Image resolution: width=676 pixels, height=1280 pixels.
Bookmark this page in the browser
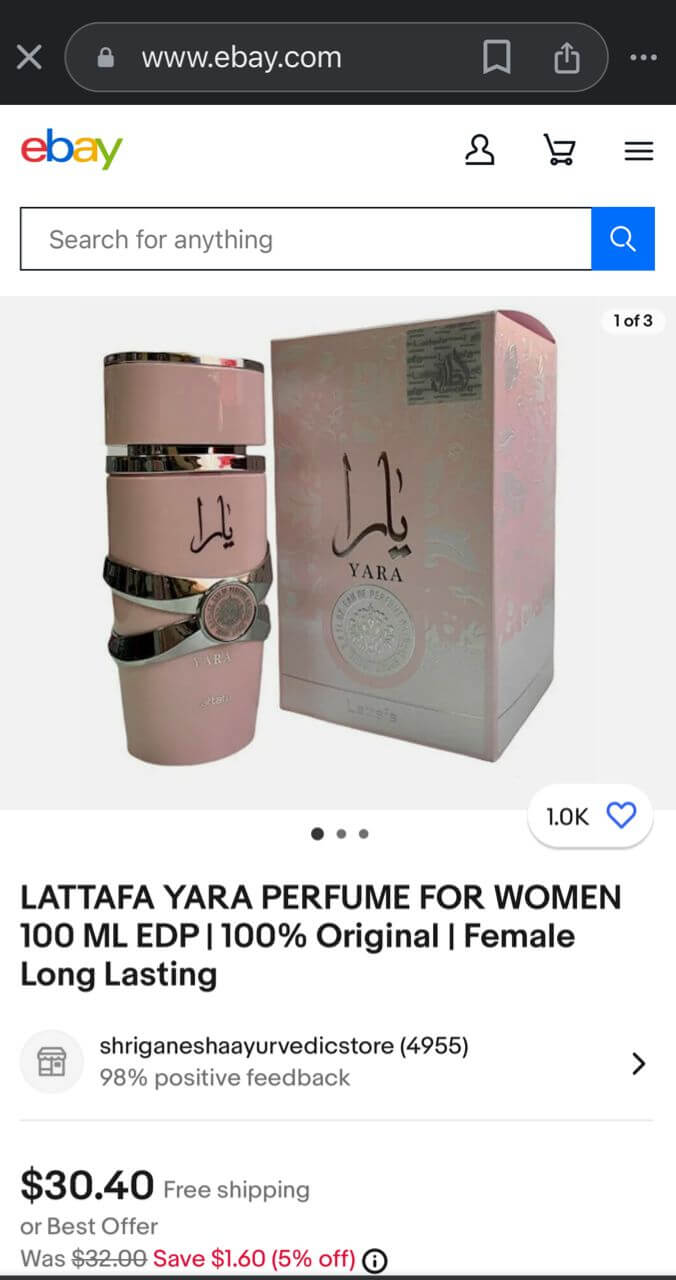(x=496, y=58)
